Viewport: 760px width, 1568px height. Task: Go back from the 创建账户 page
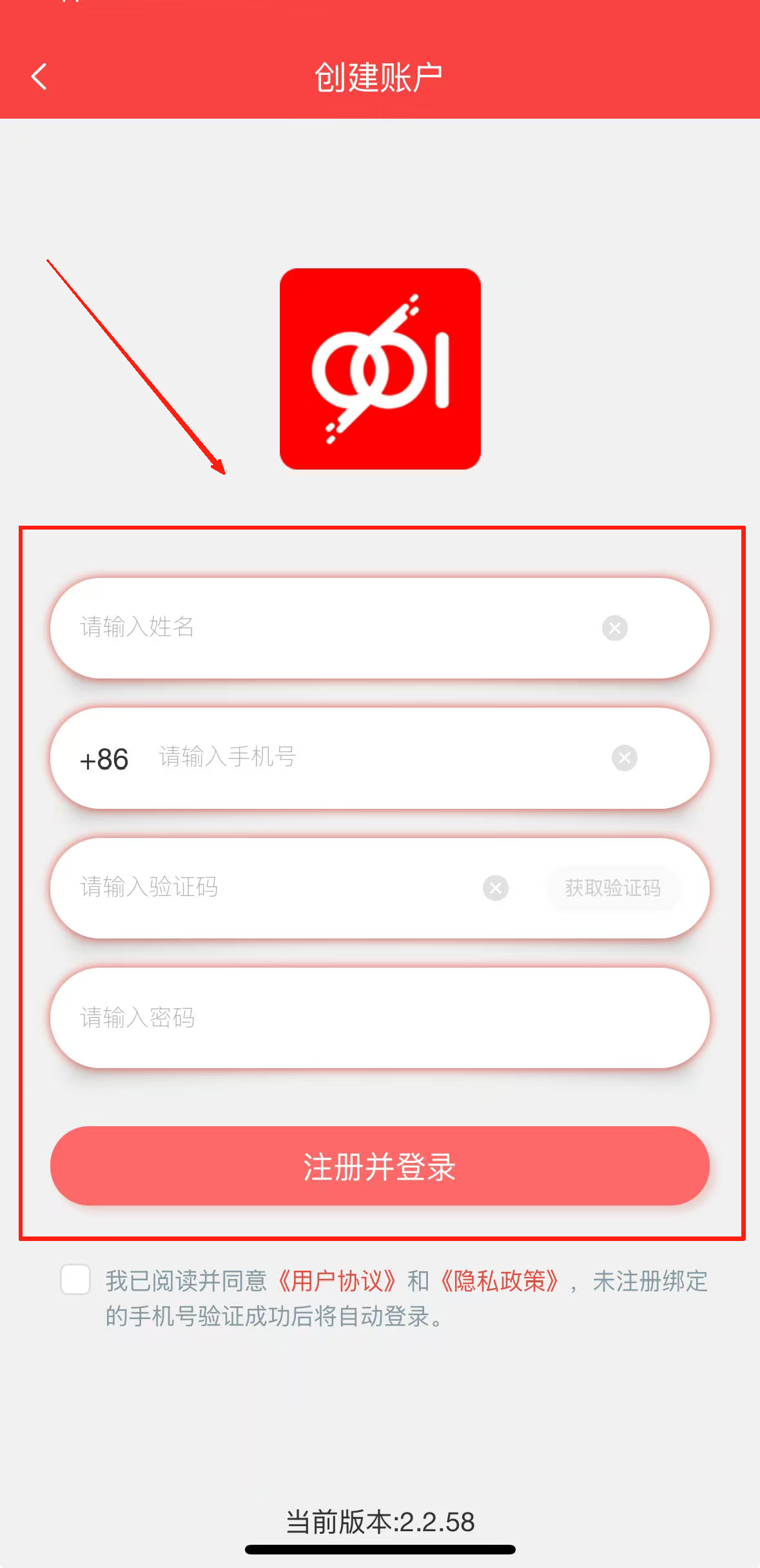(39, 77)
